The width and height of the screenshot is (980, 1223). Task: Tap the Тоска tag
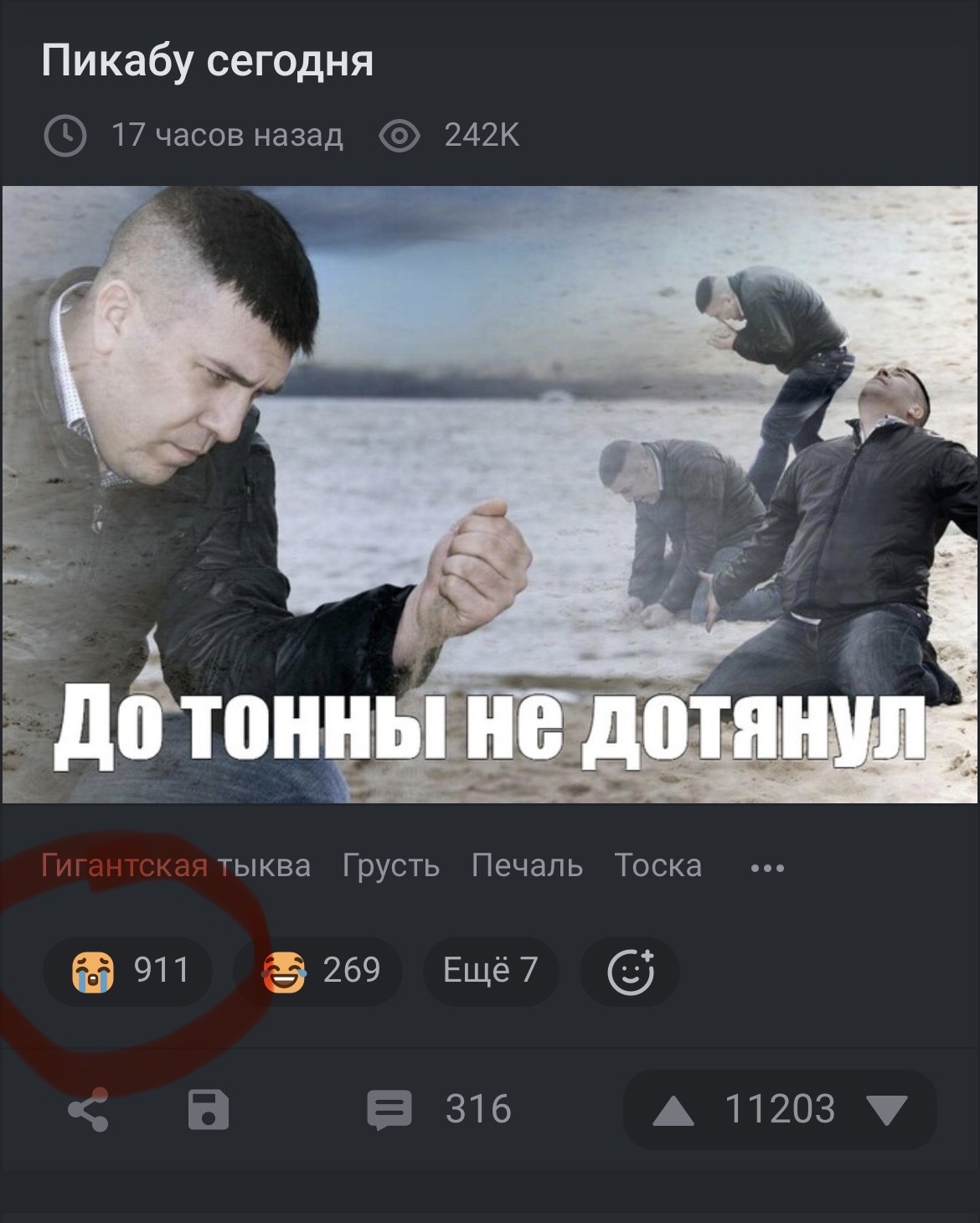[658, 865]
